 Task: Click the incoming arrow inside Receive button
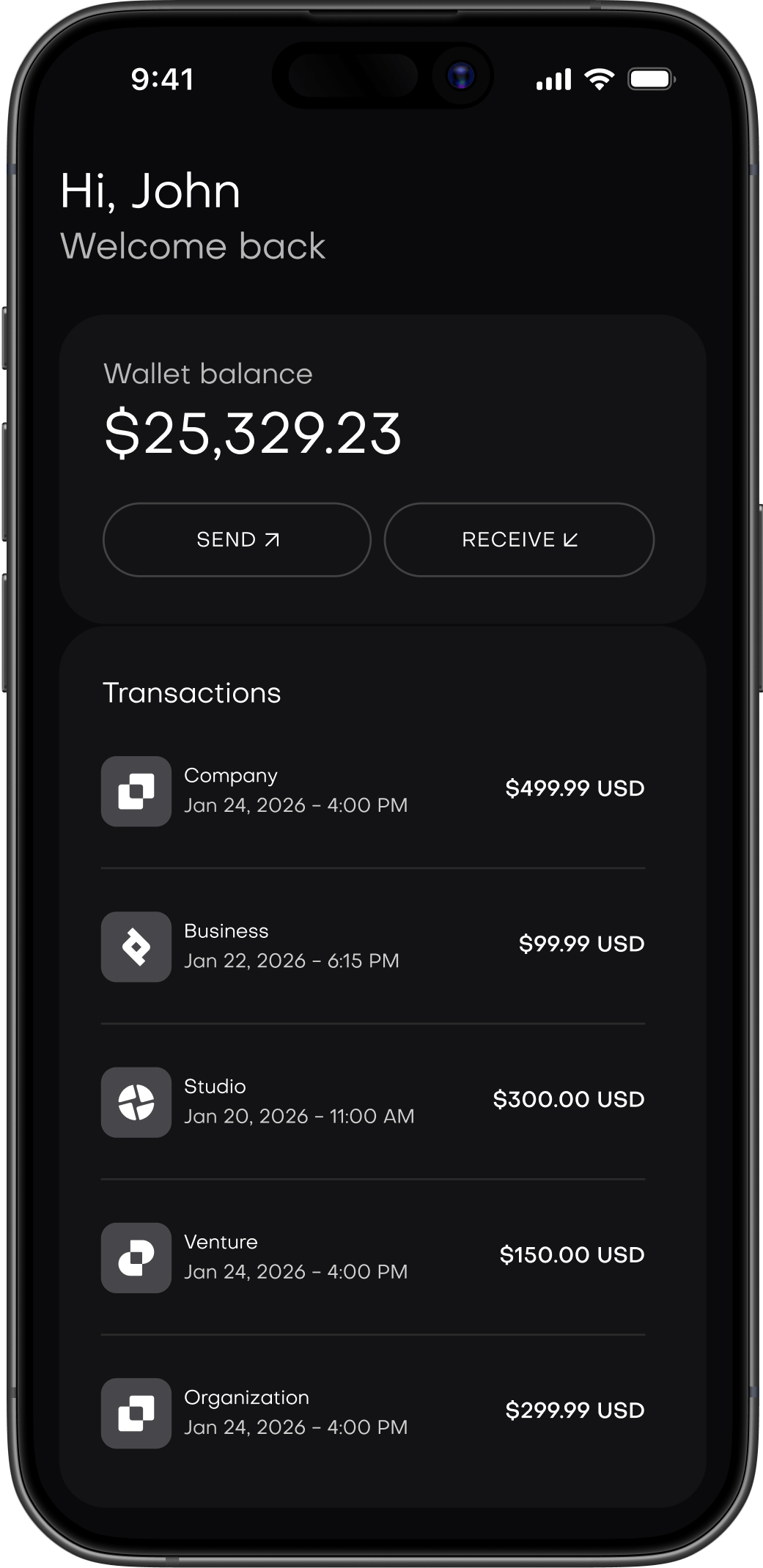pos(572,540)
